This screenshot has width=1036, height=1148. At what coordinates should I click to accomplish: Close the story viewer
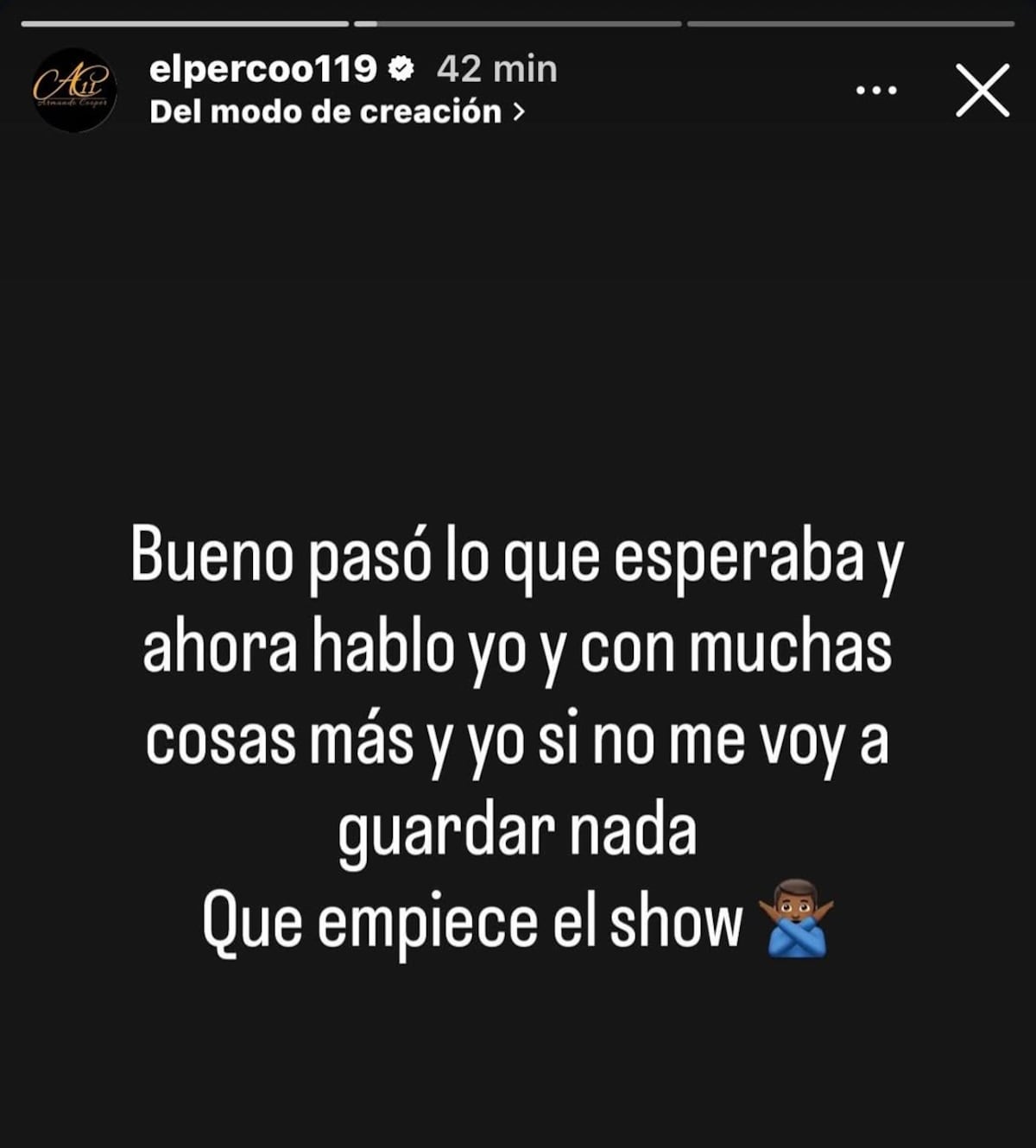(982, 90)
